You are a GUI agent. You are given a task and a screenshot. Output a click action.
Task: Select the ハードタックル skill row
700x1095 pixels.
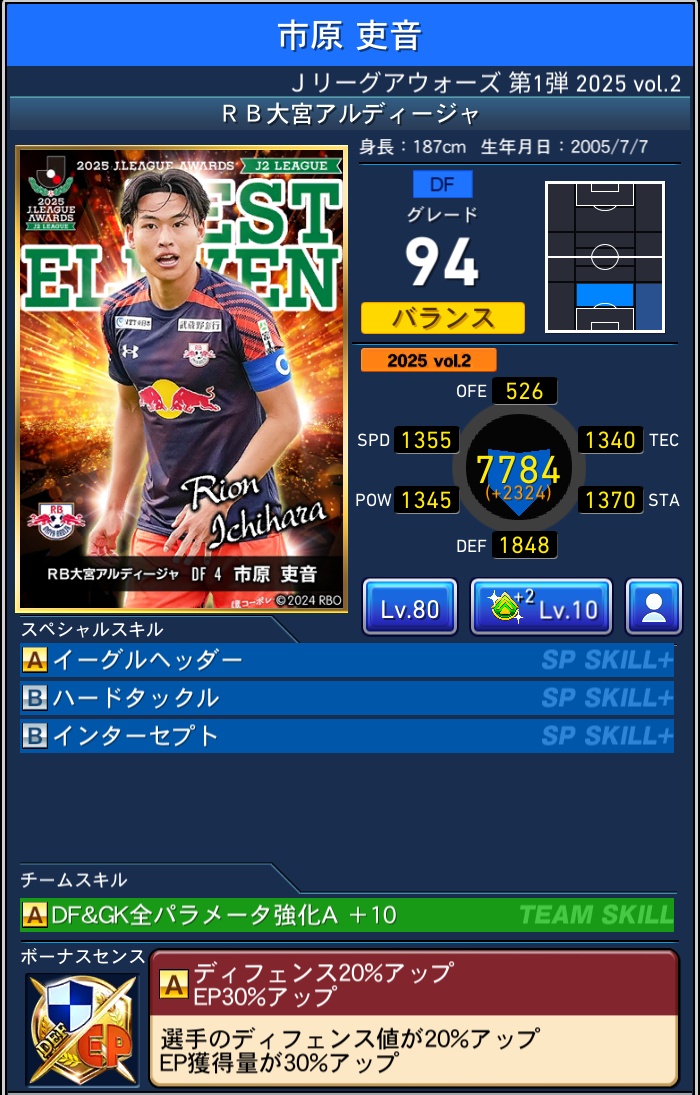(346, 698)
